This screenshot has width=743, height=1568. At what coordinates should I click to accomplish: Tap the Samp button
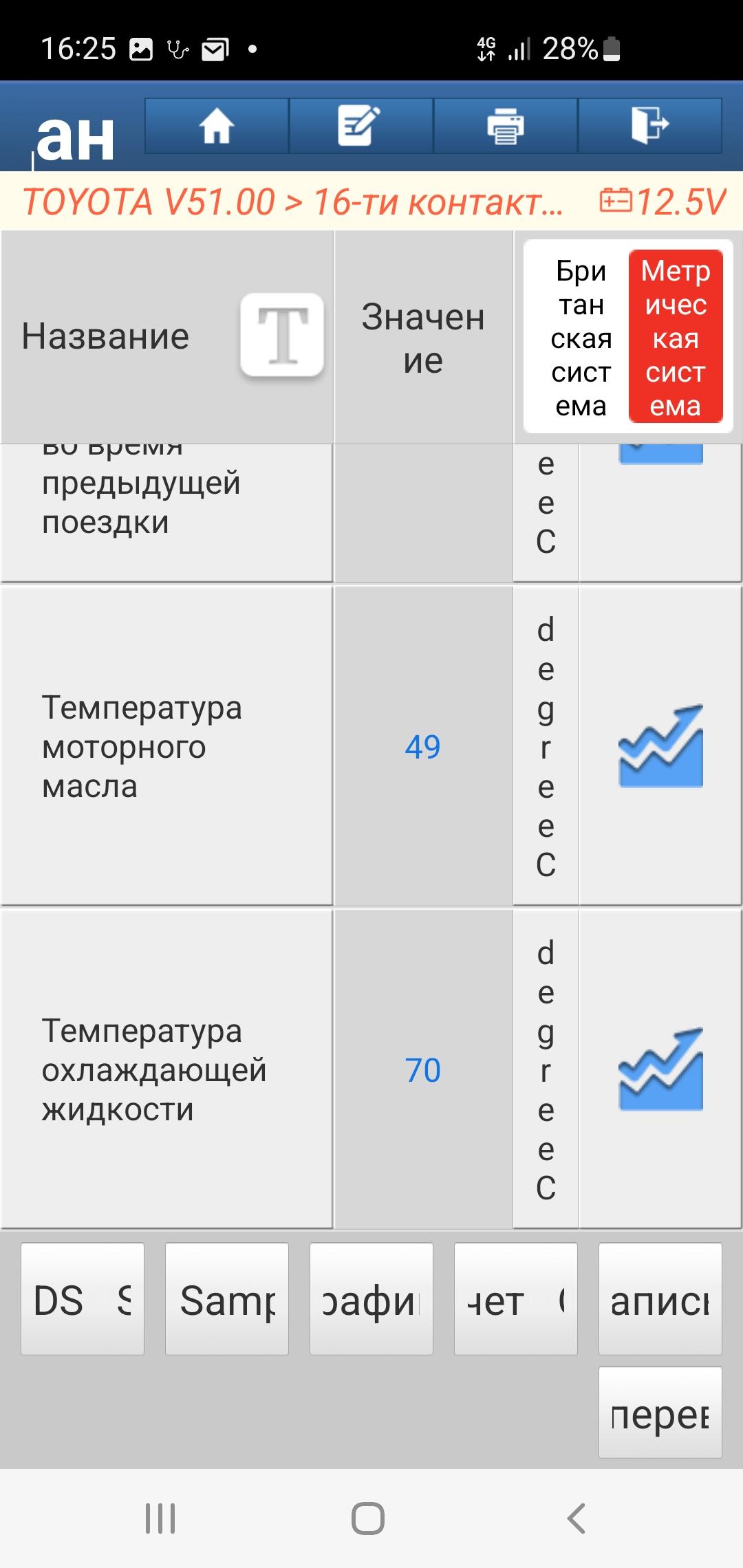[227, 1299]
